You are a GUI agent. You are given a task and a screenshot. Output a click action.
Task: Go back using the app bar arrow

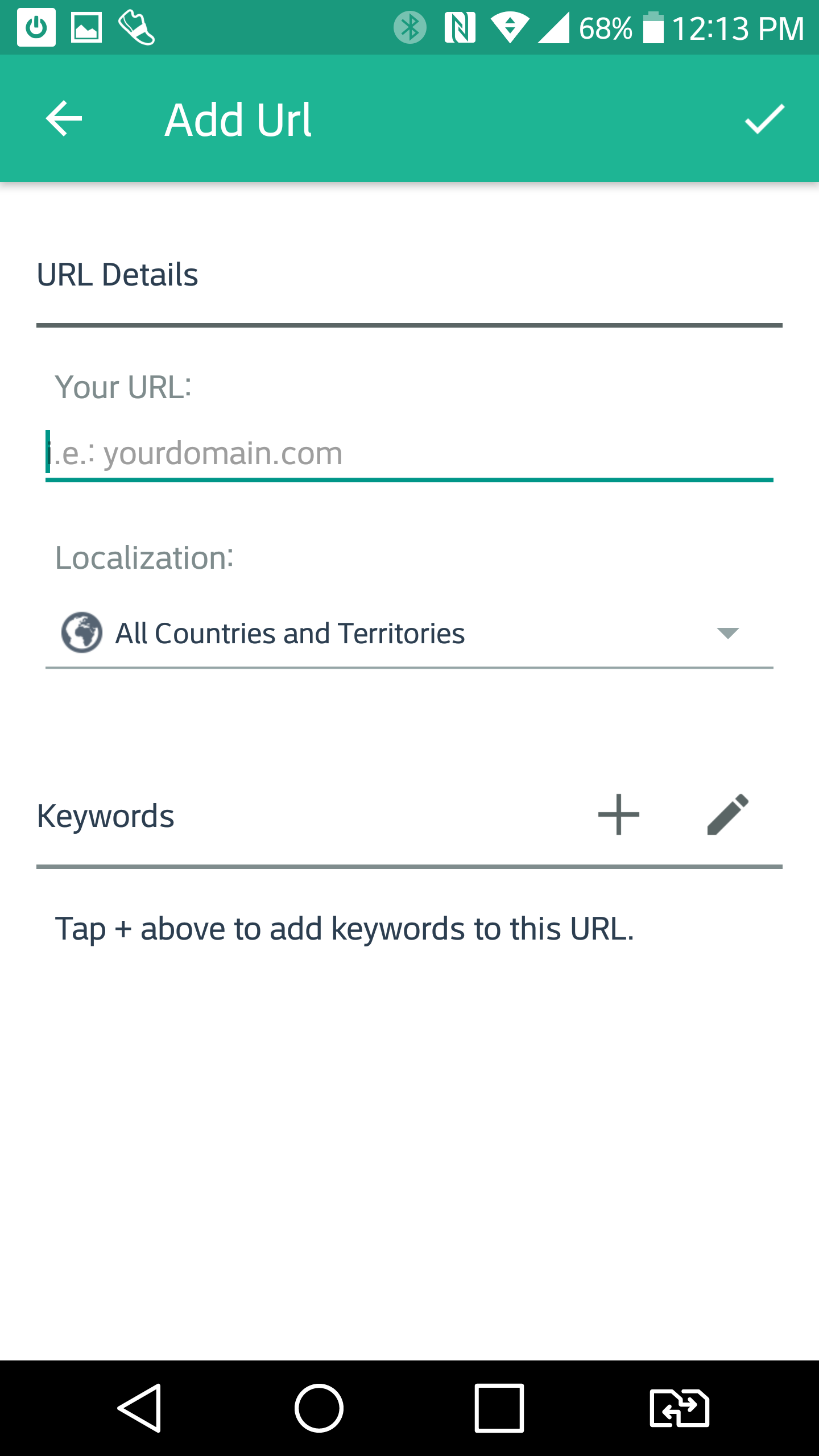[x=64, y=119]
